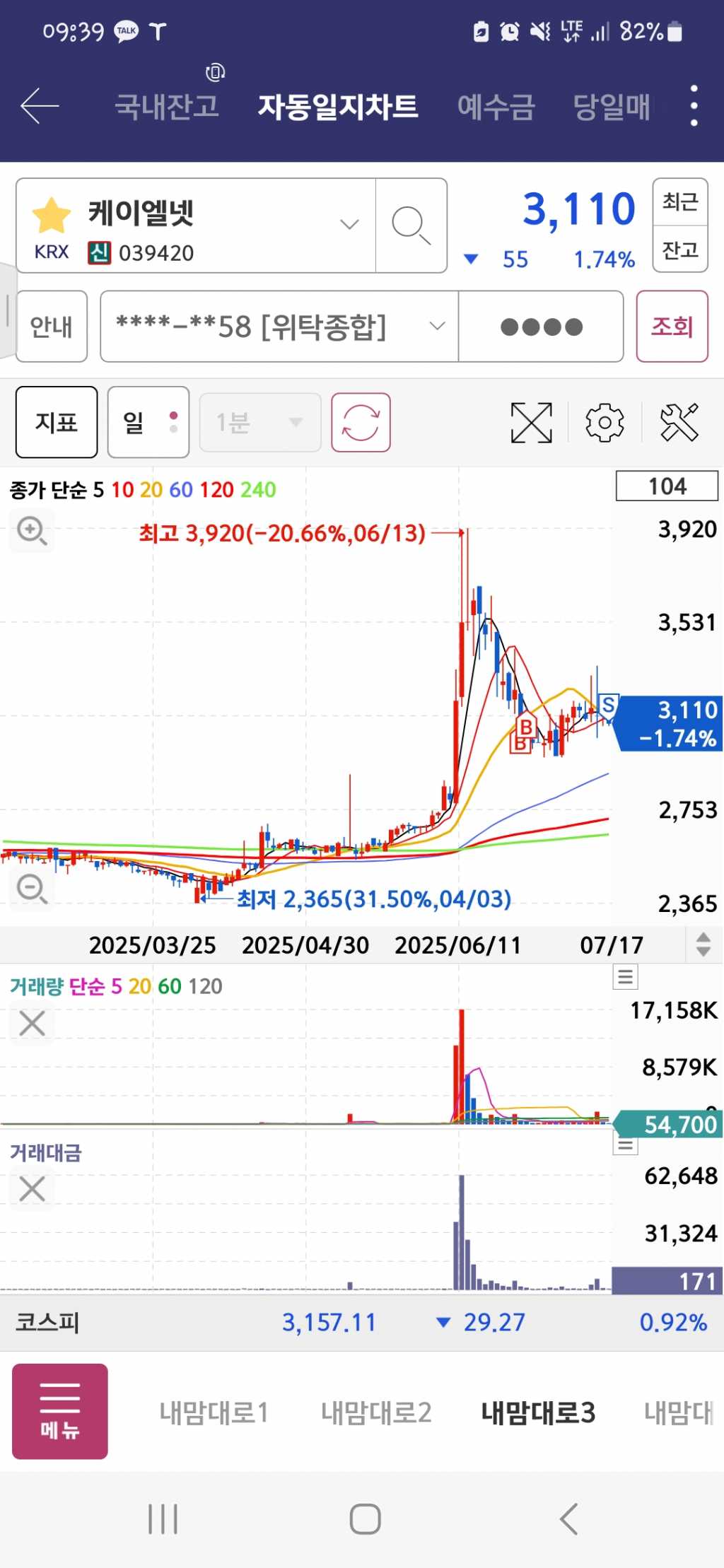The height and width of the screenshot is (1568, 724).
Task: Tap the 잔고 button
Action: point(679,249)
